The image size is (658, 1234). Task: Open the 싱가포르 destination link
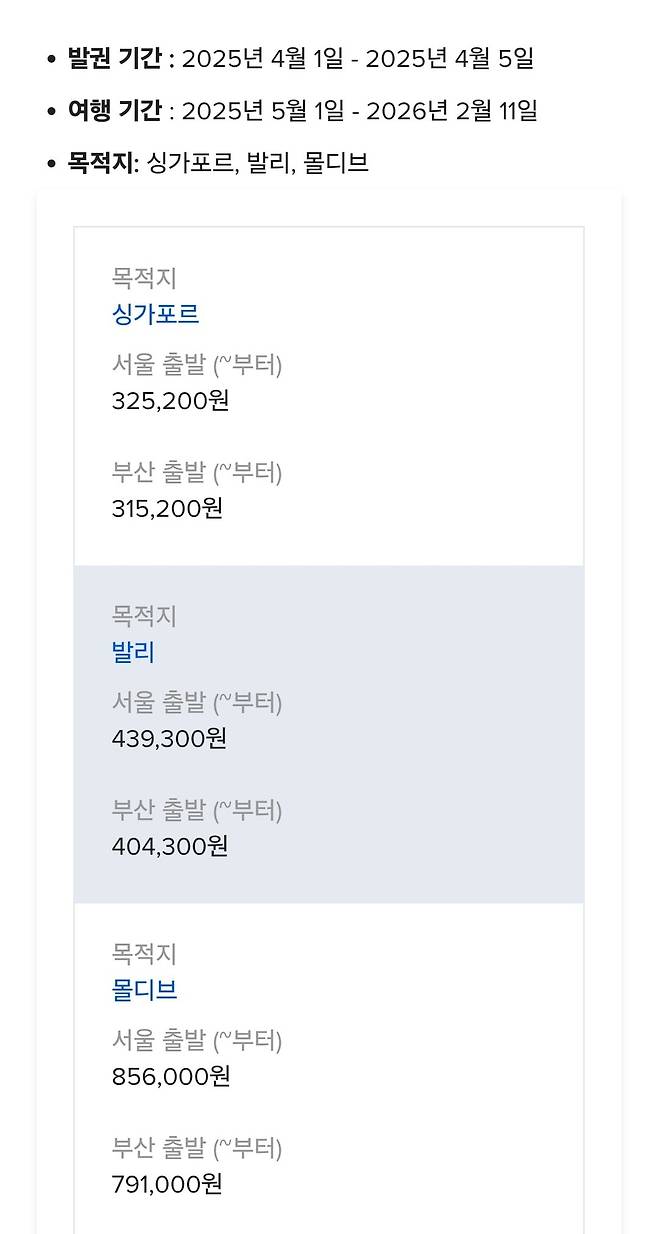coord(155,314)
